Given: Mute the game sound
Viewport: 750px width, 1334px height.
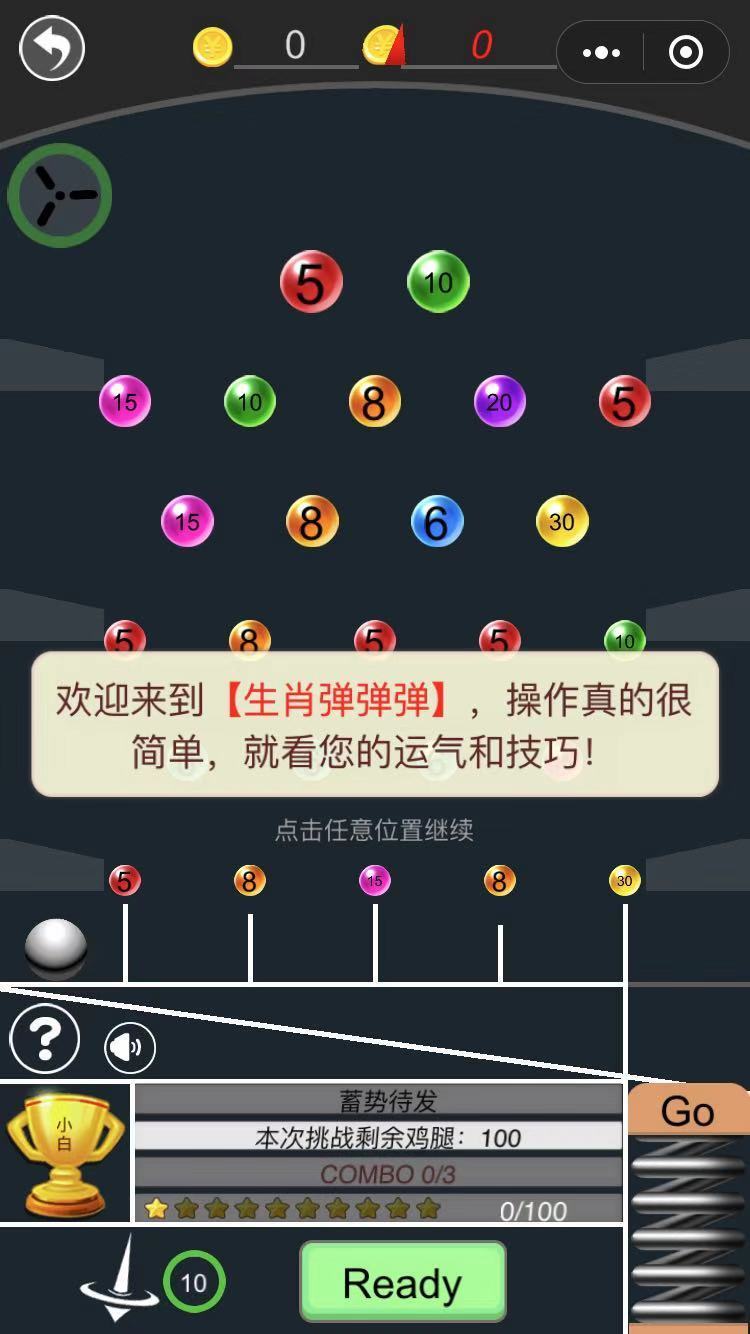Looking at the screenshot, I should [x=130, y=1047].
